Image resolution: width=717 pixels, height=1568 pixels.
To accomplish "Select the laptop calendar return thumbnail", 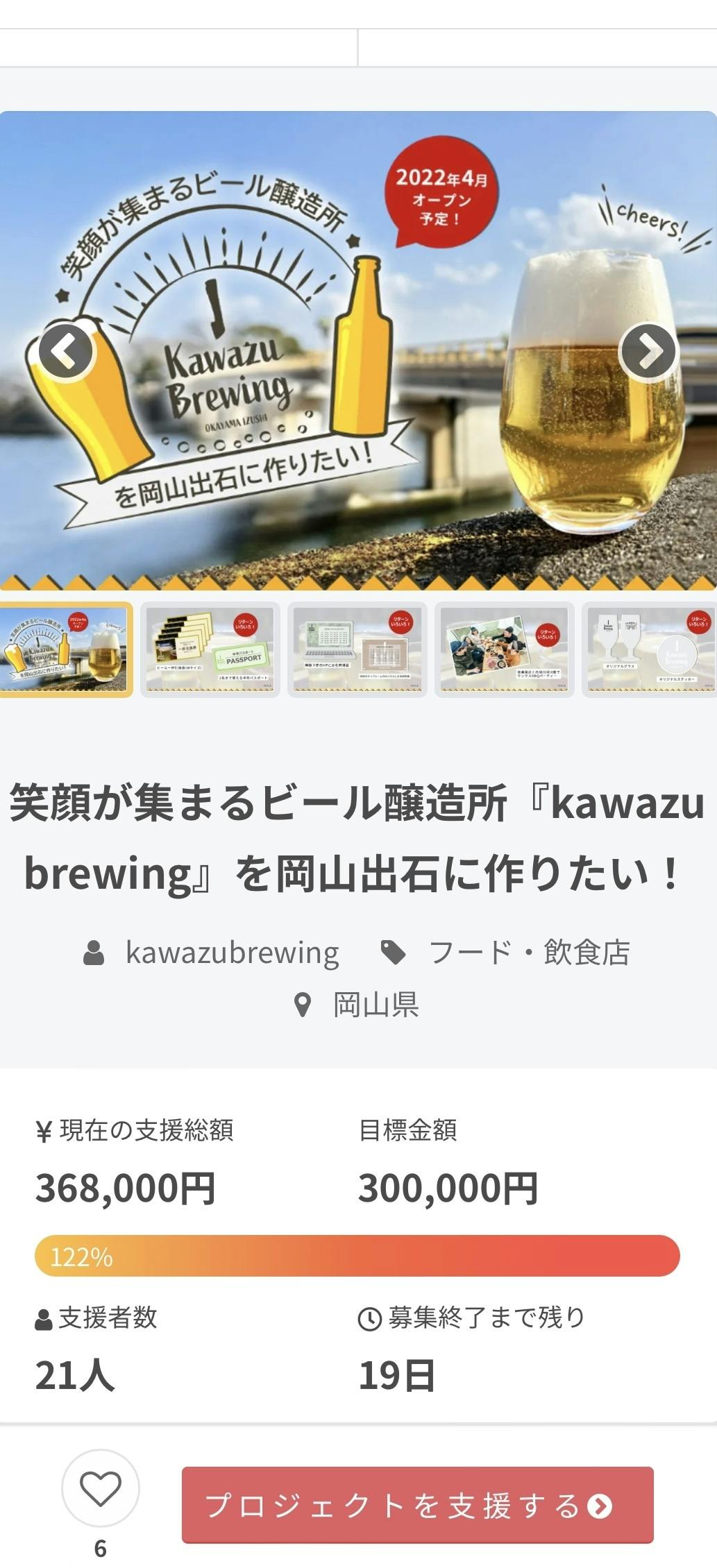I will point(357,649).
